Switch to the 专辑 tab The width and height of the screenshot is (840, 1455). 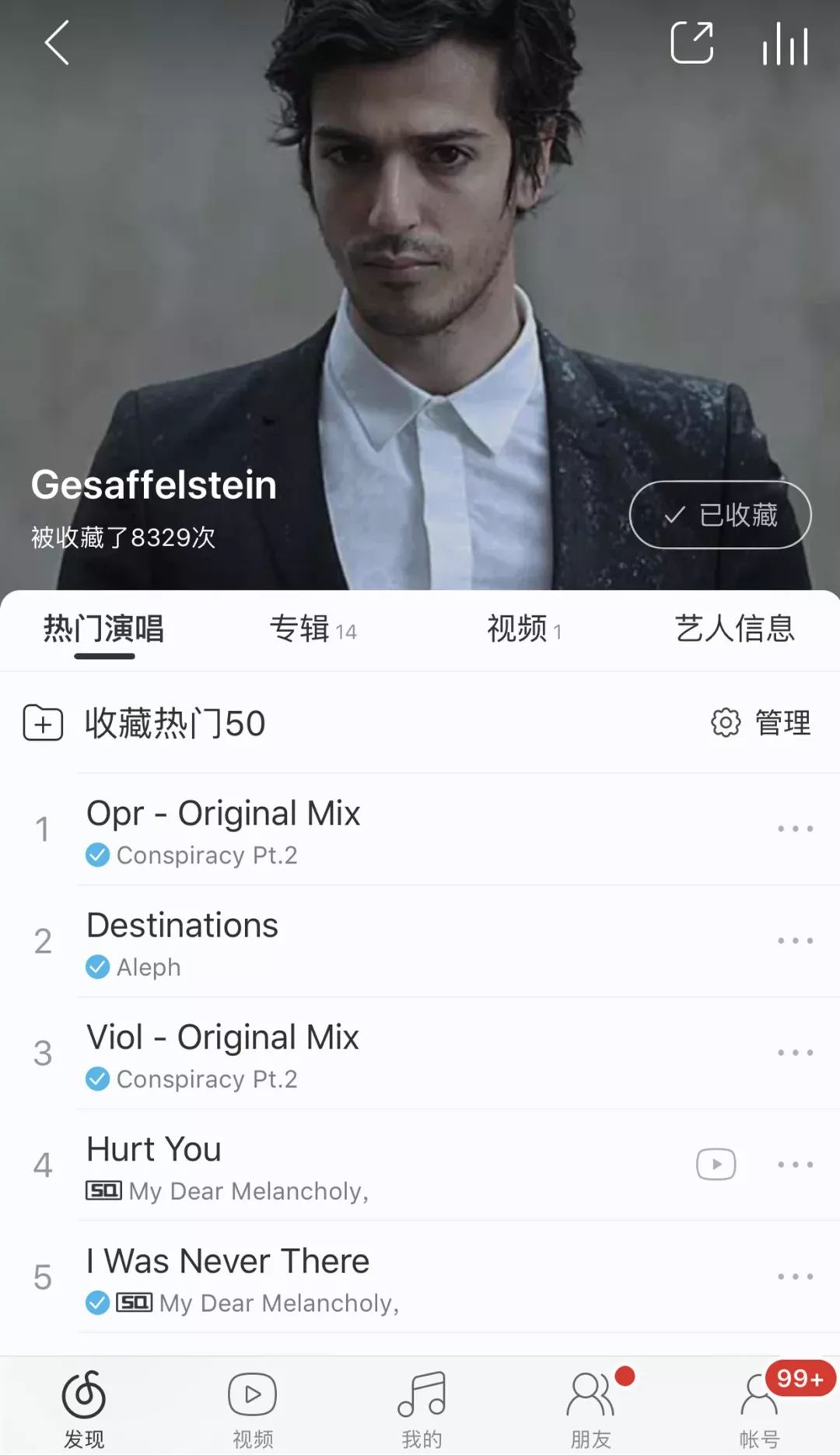click(313, 629)
